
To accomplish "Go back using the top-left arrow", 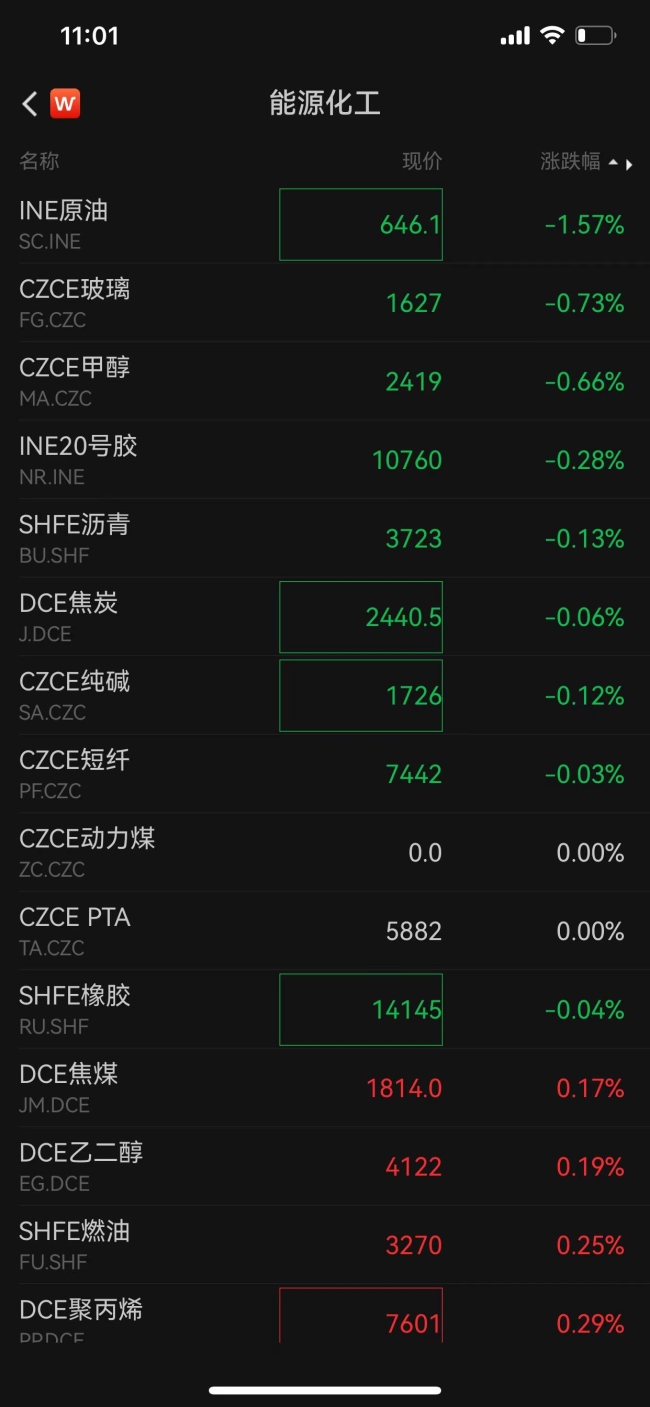I will [x=30, y=103].
